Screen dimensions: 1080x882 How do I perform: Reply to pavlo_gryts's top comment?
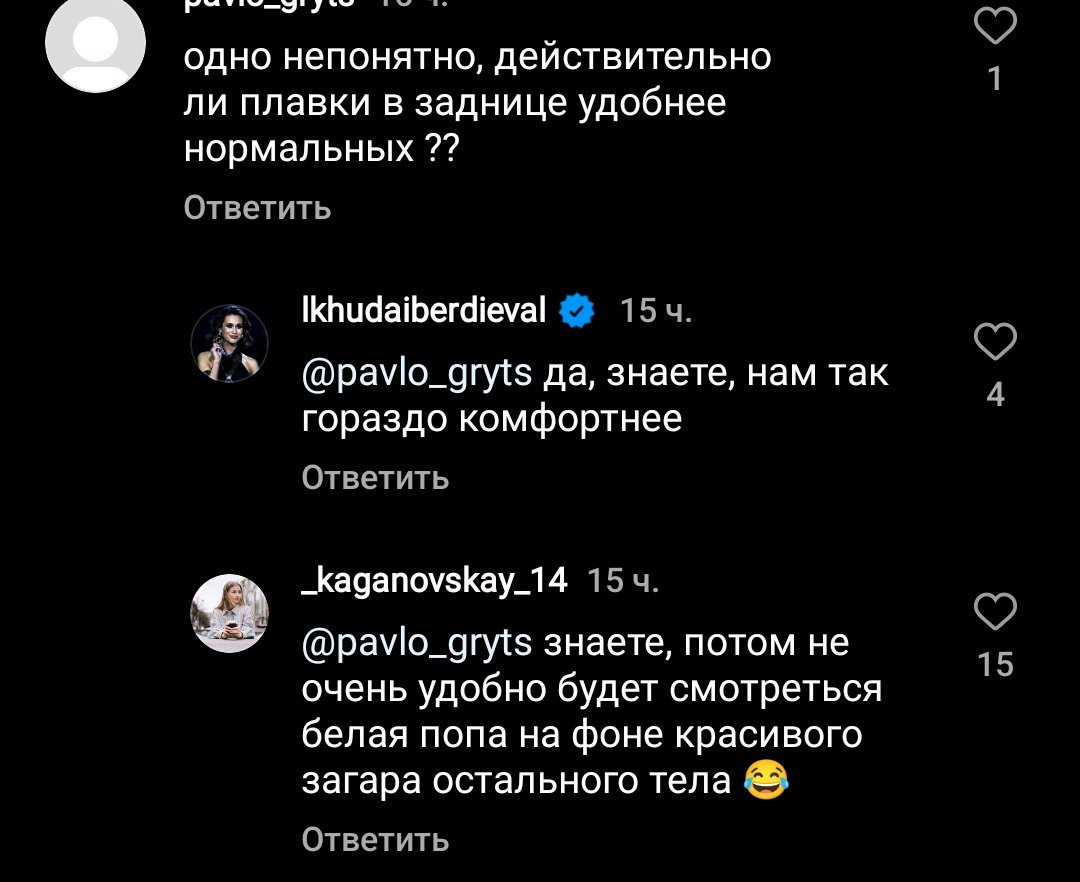pyautogui.click(x=257, y=207)
